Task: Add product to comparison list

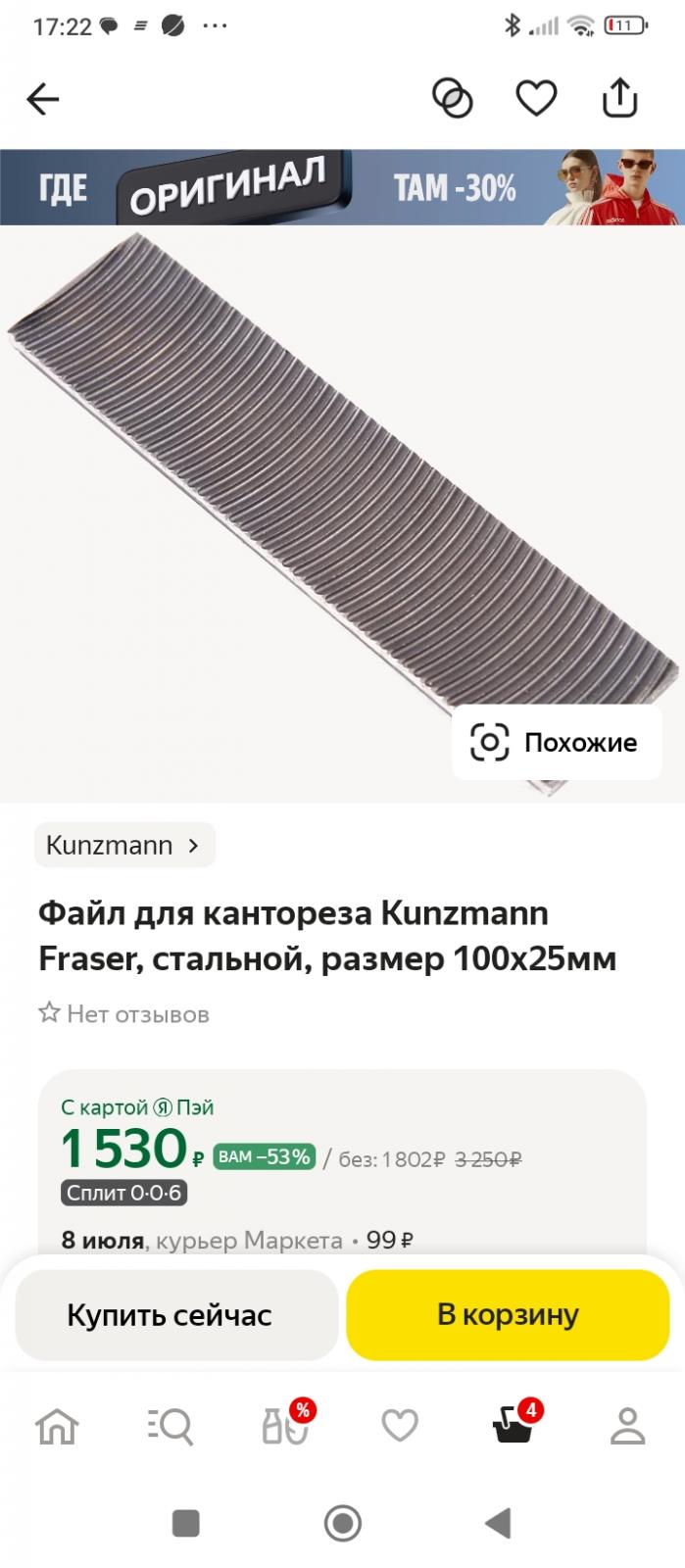Action: (452, 98)
